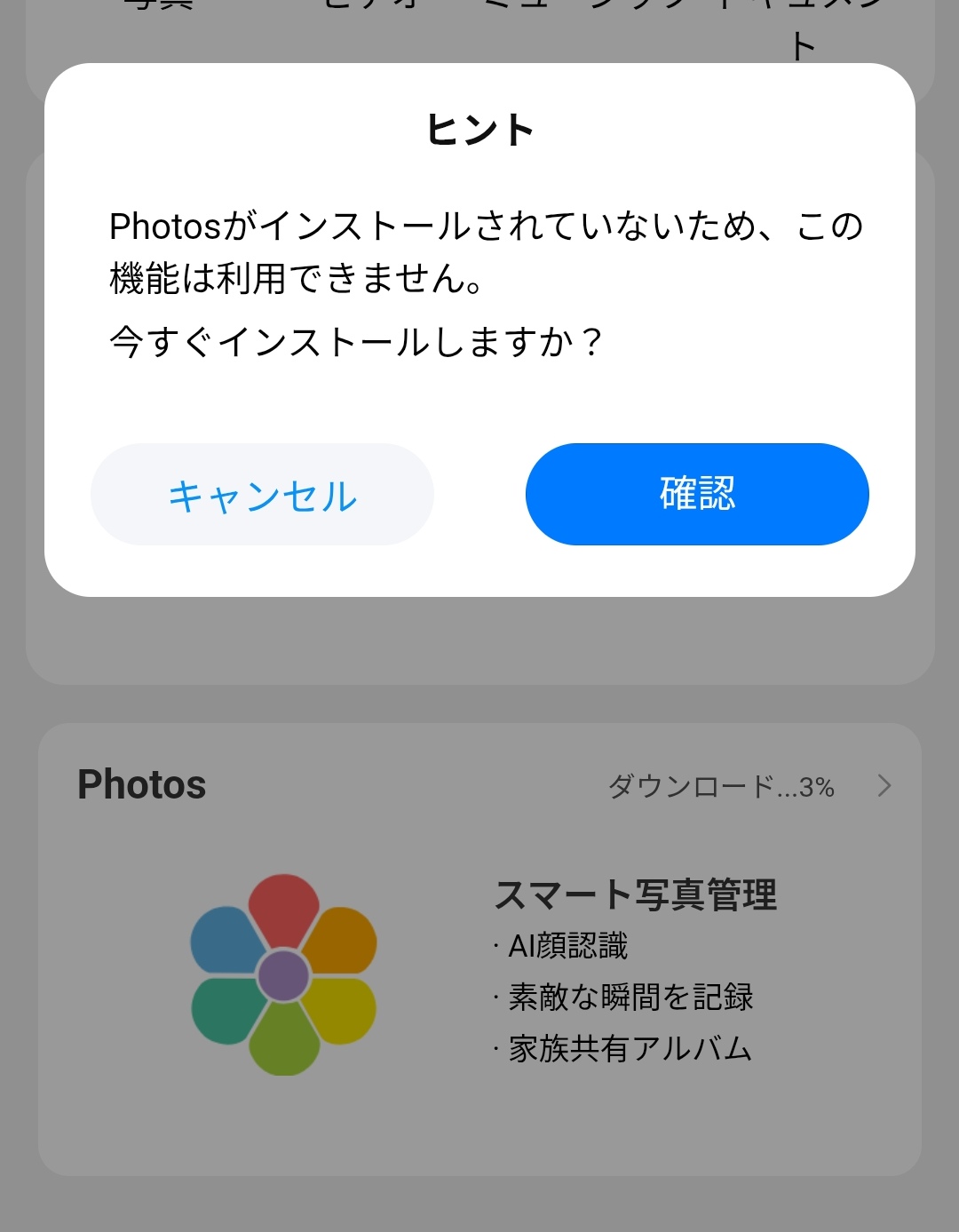Confirm installation with the 確認 button
Screen dimensions: 959x1232
(697, 494)
